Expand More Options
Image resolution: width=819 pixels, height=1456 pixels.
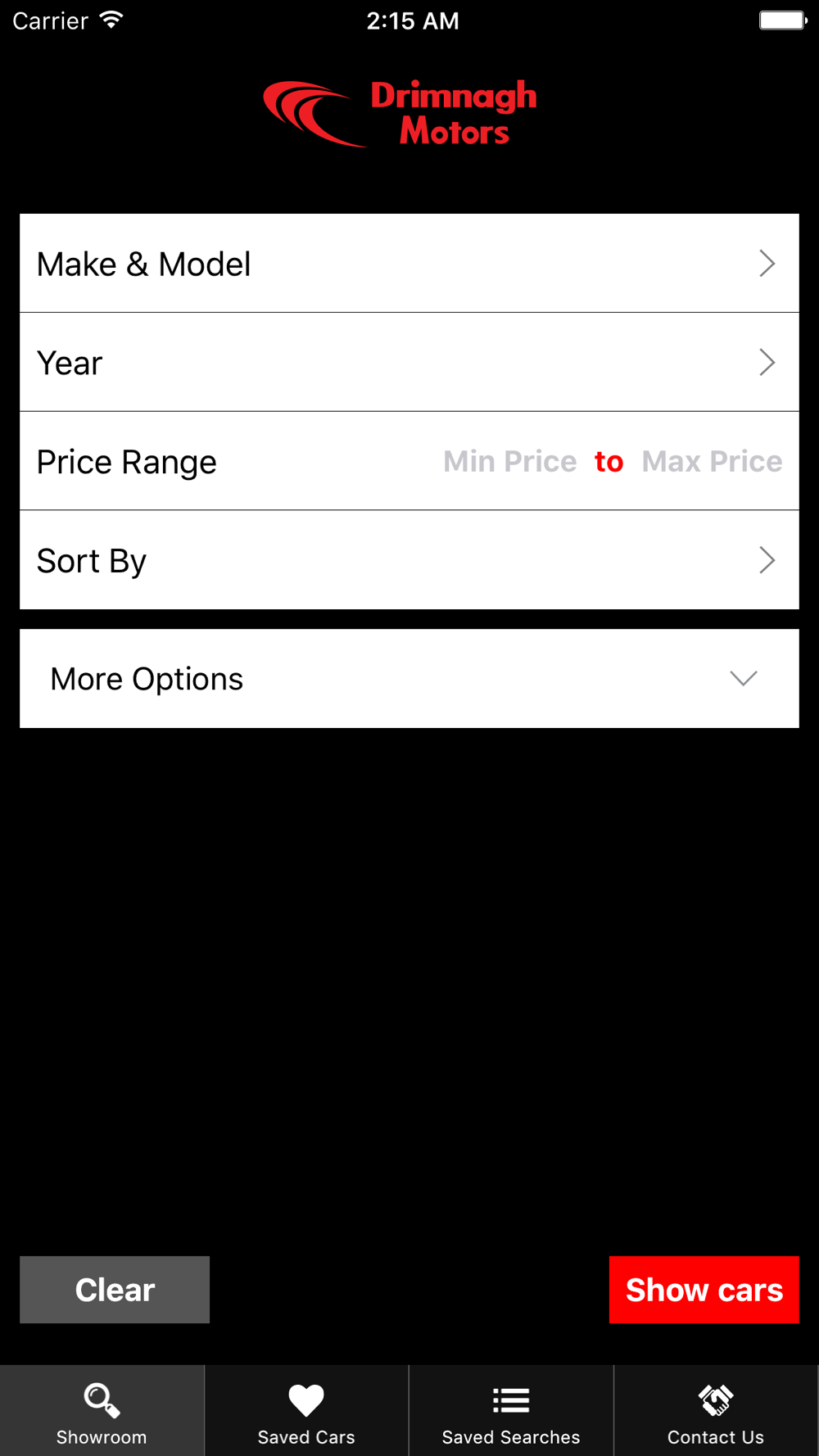pyautogui.click(x=409, y=678)
